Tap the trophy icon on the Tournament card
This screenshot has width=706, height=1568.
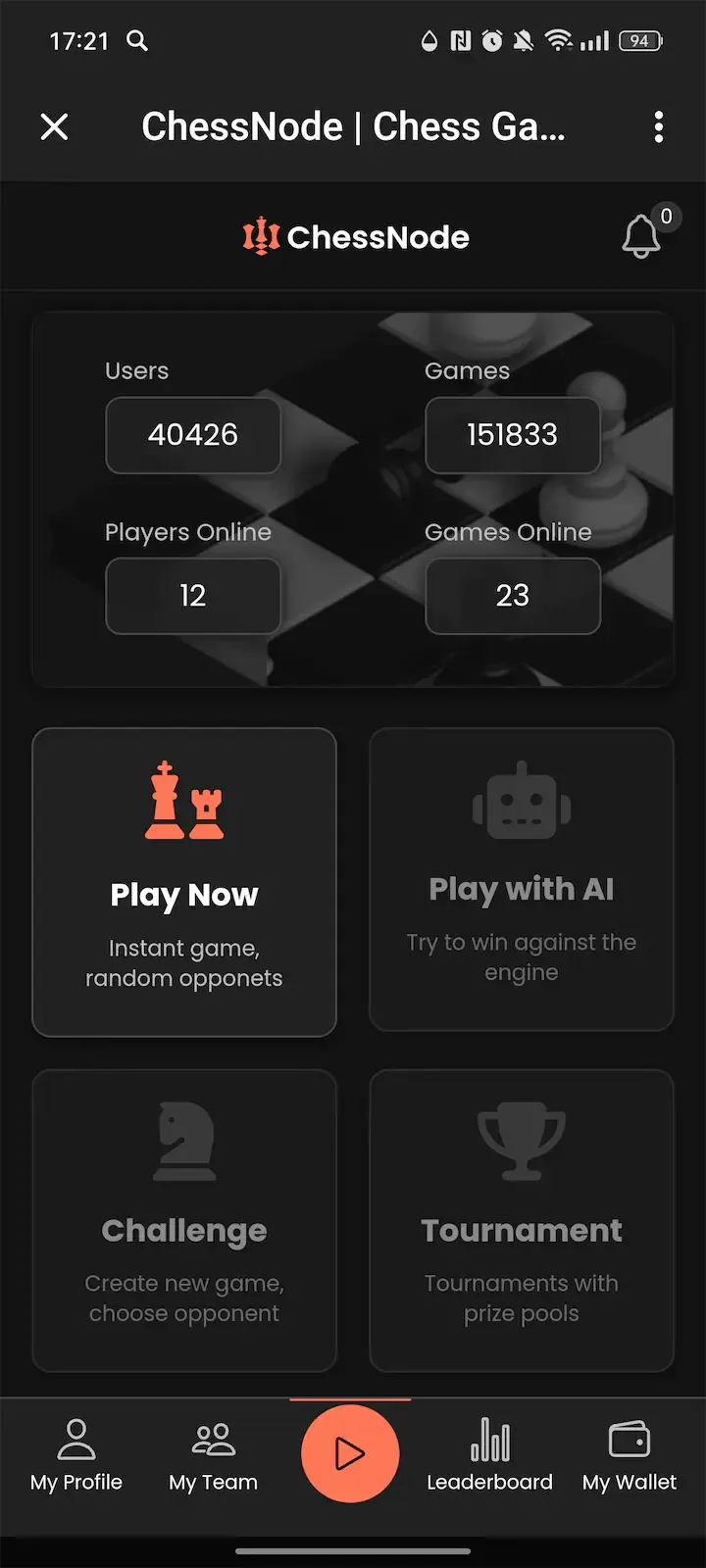(x=522, y=1142)
